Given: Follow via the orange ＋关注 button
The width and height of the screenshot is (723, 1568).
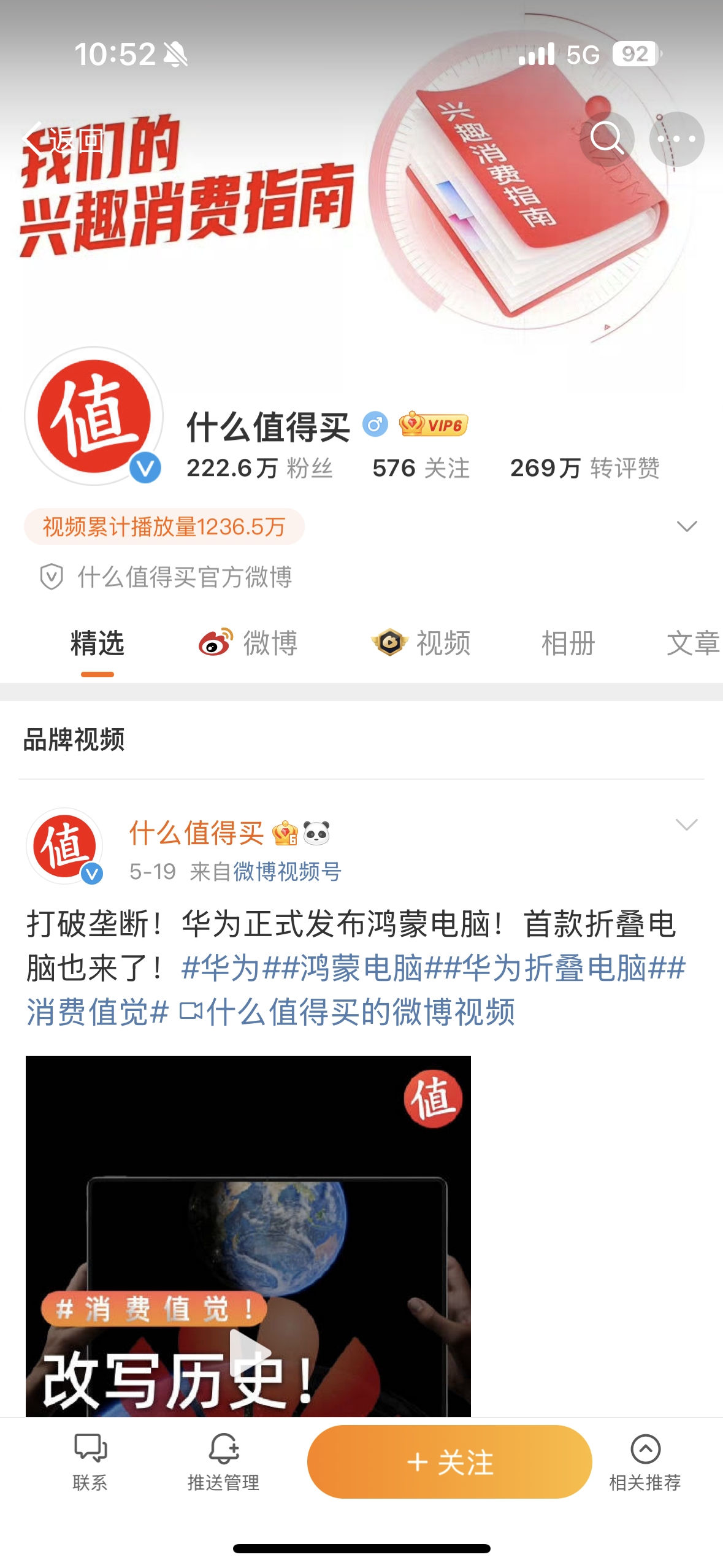Looking at the screenshot, I should click(x=449, y=1462).
